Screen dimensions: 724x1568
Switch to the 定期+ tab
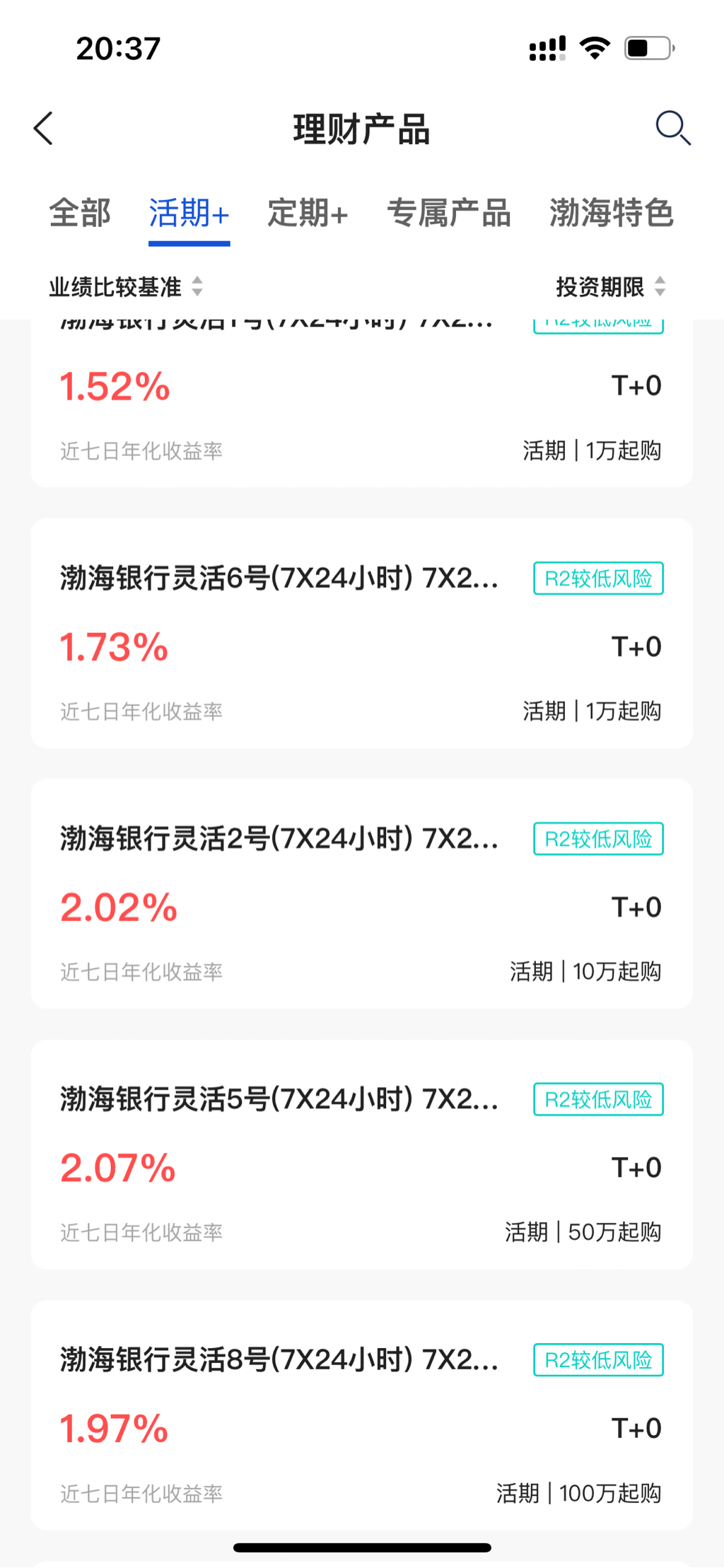coord(308,213)
